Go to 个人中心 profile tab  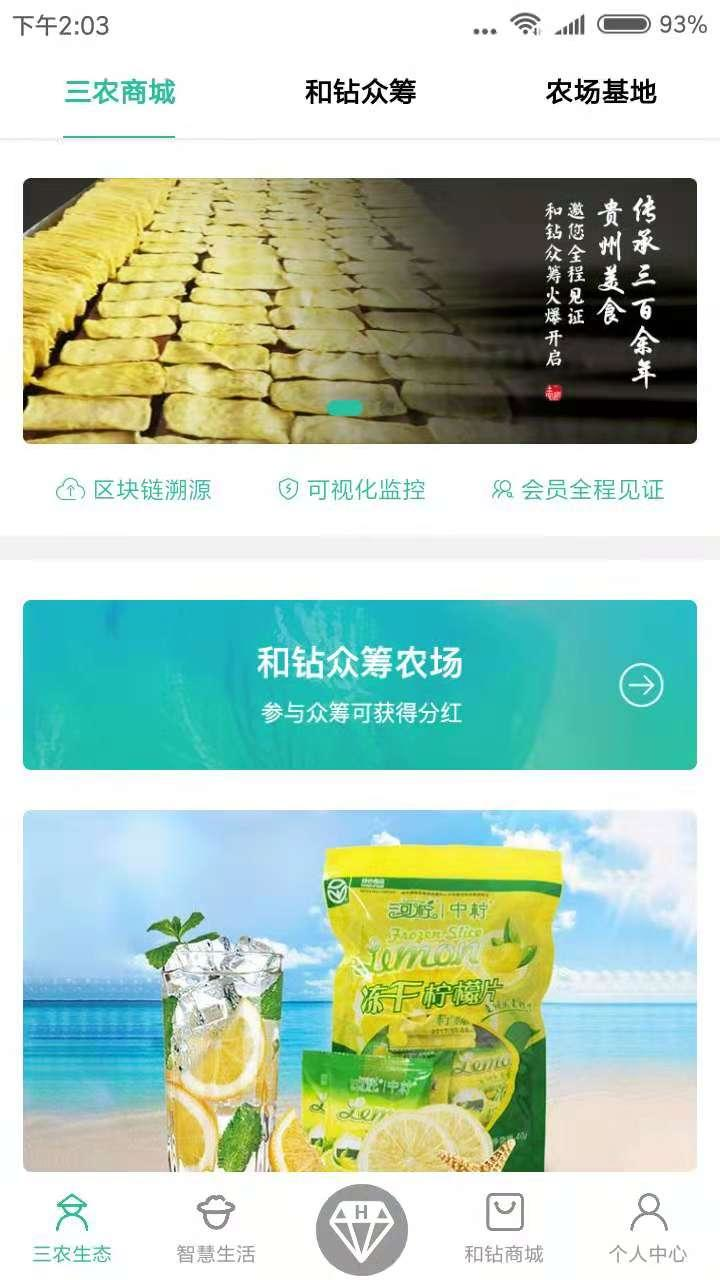[x=648, y=1228]
